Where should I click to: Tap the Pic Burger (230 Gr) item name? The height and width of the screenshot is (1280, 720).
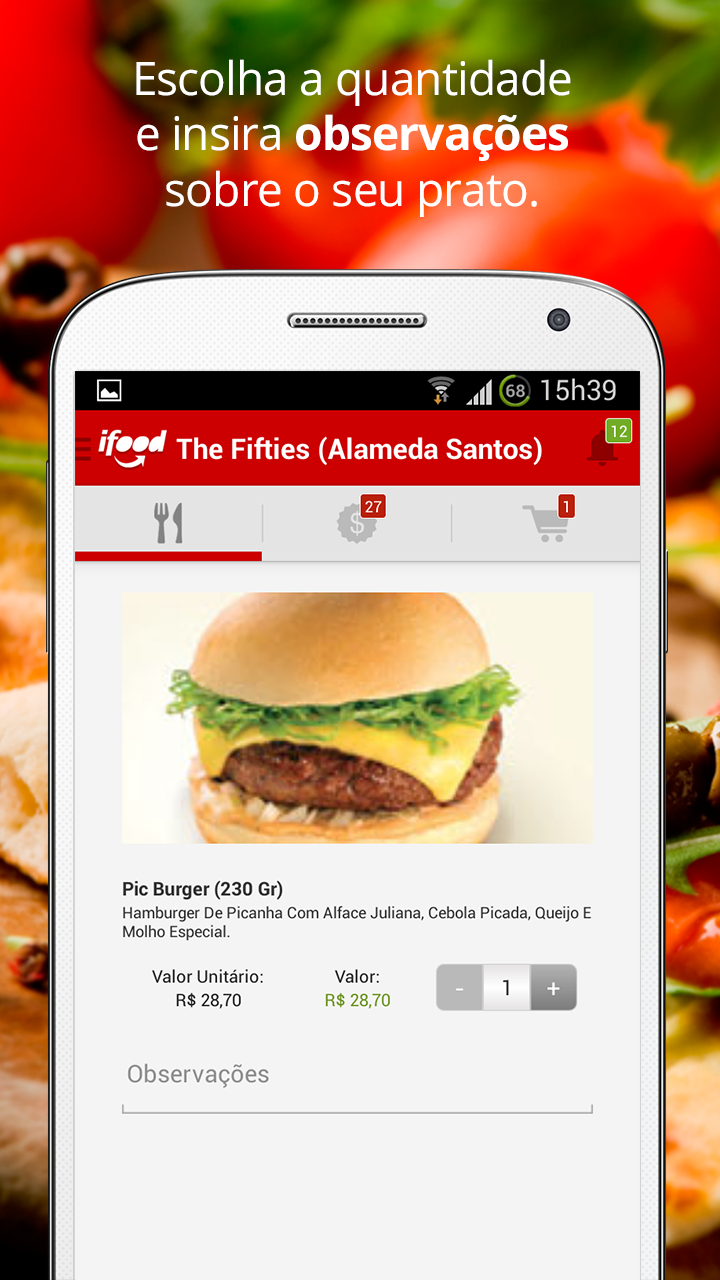(202, 888)
